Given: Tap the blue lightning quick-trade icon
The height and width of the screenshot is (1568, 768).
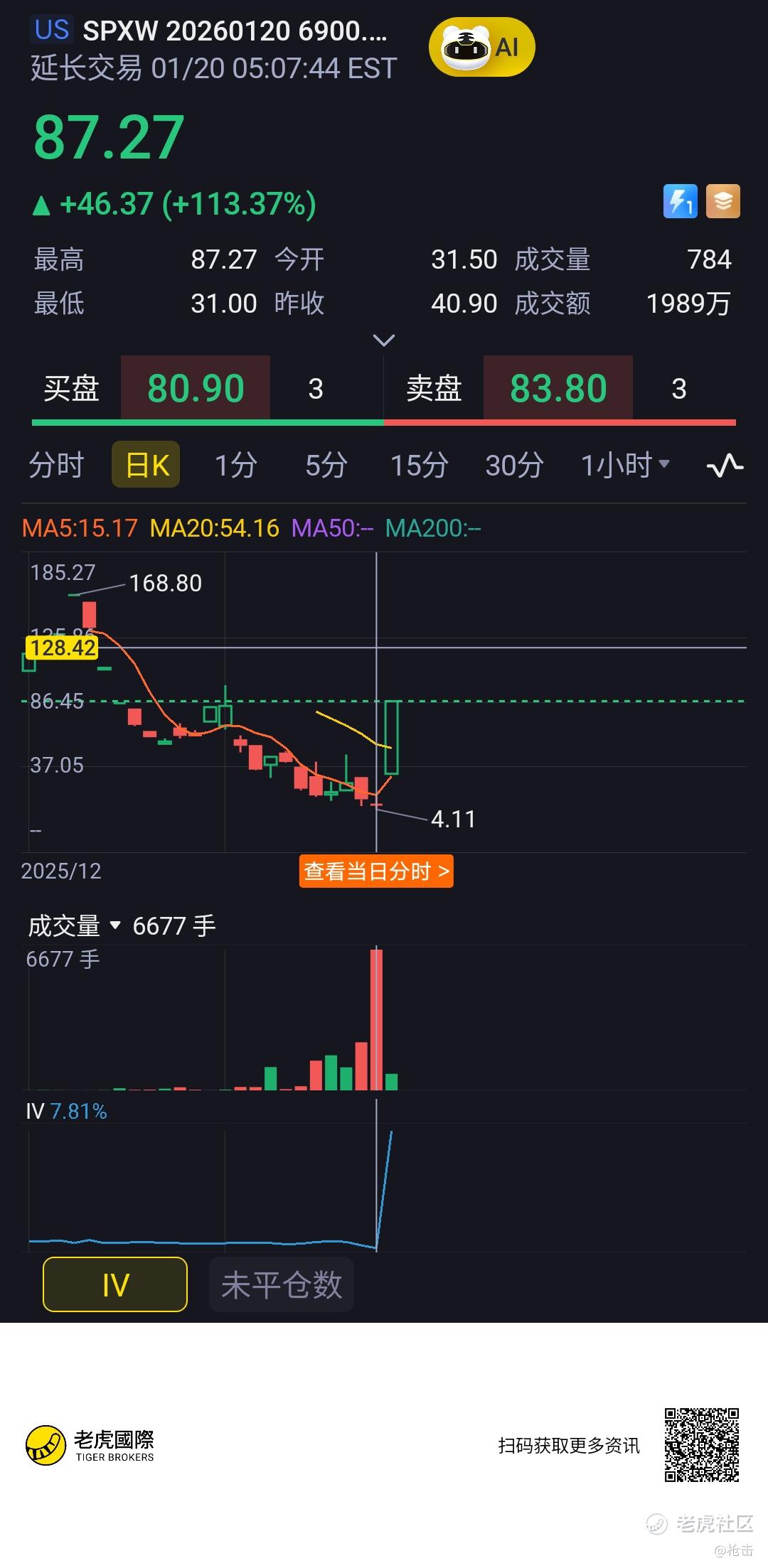Looking at the screenshot, I should (x=680, y=202).
